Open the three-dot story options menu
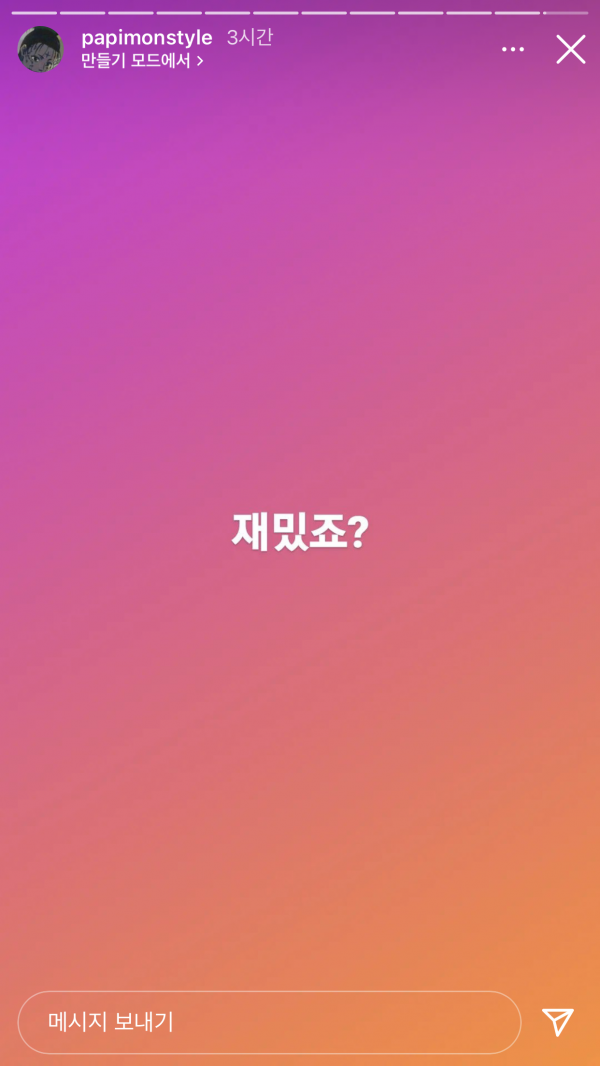This screenshot has width=600, height=1066. coord(513,50)
